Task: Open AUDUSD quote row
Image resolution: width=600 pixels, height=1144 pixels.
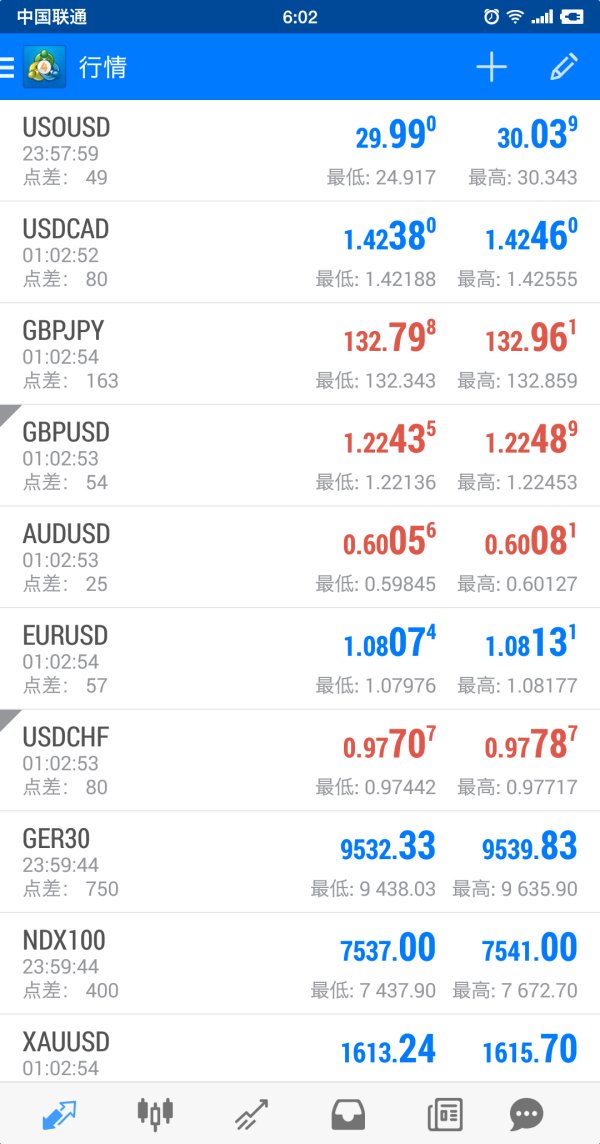Action: point(300,557)
